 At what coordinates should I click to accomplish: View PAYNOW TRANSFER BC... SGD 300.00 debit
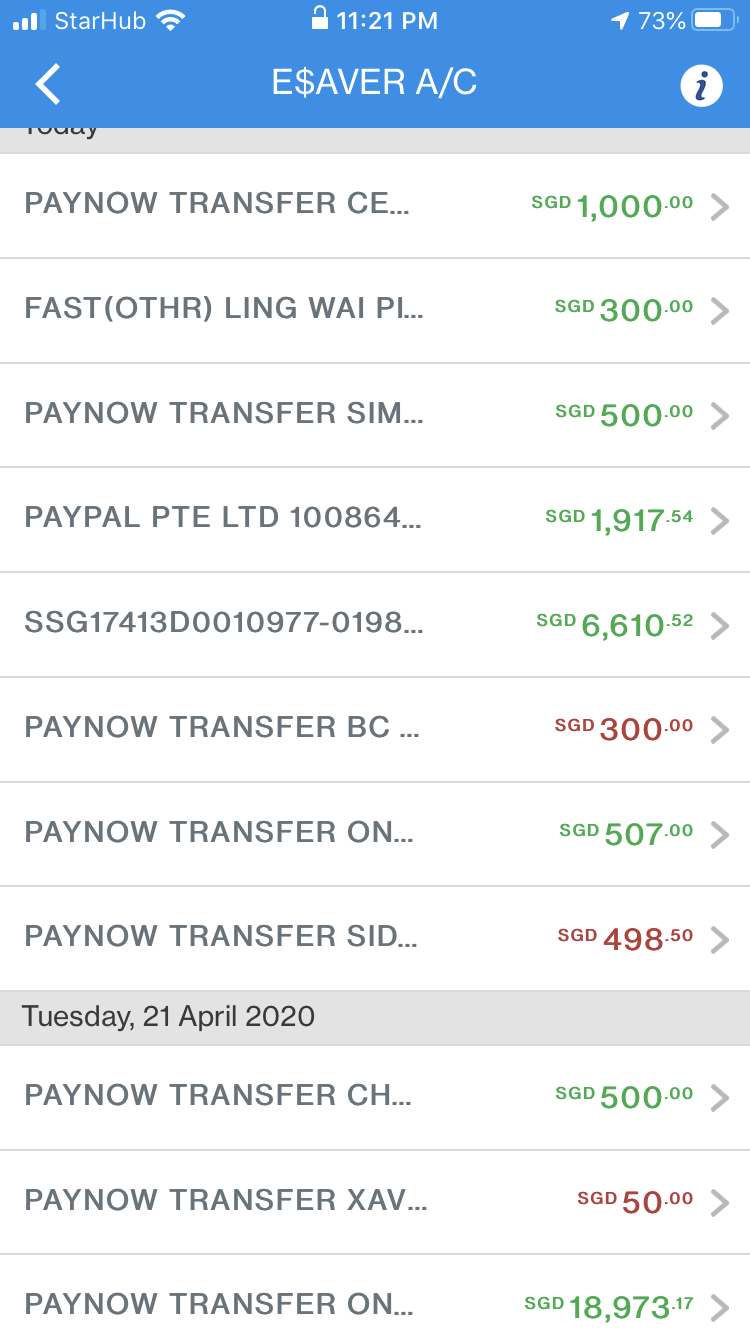[375, 729]
